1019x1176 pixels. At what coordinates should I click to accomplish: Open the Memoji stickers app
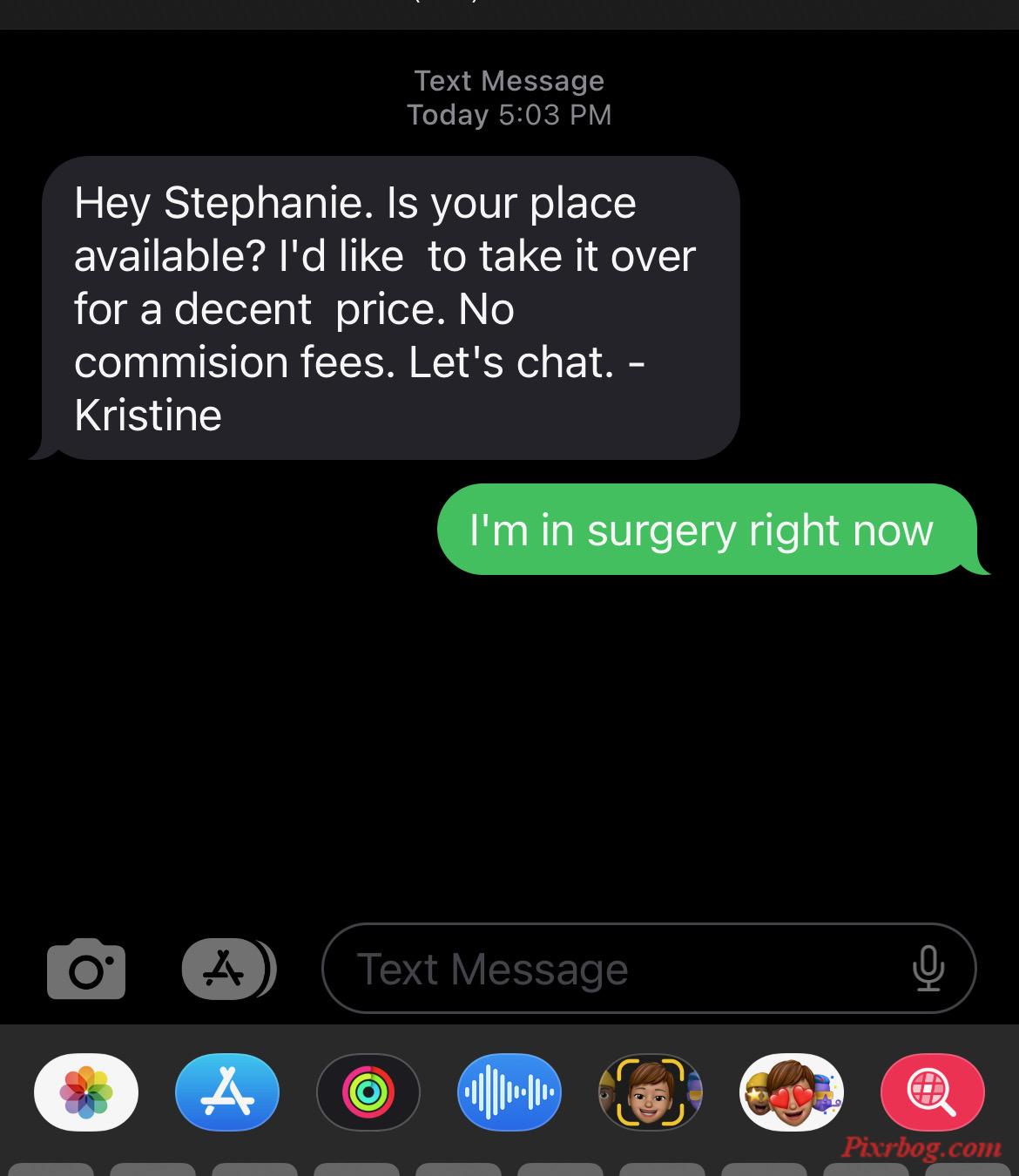[x=792, y=1092]
